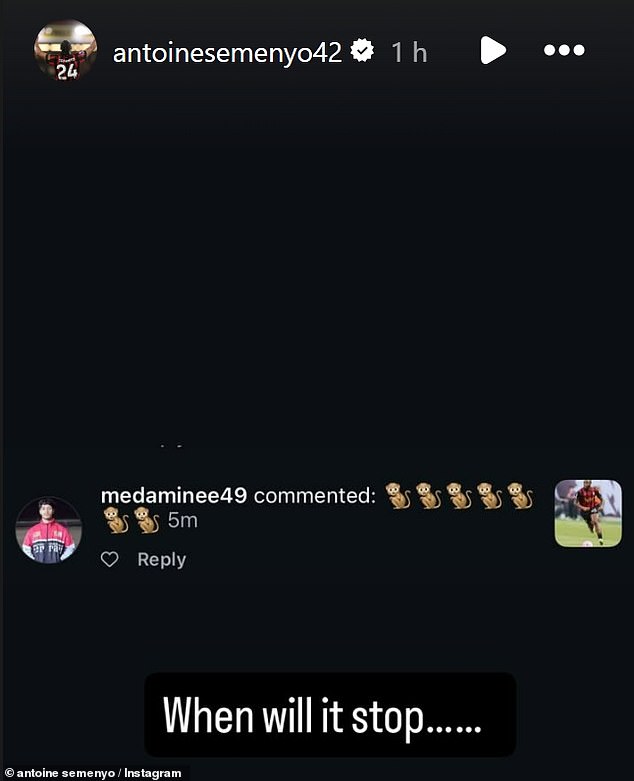This screenshot has height=781, width=634.
Task: Open the three-dot more options menu
Action: click(x=563, y=50)
